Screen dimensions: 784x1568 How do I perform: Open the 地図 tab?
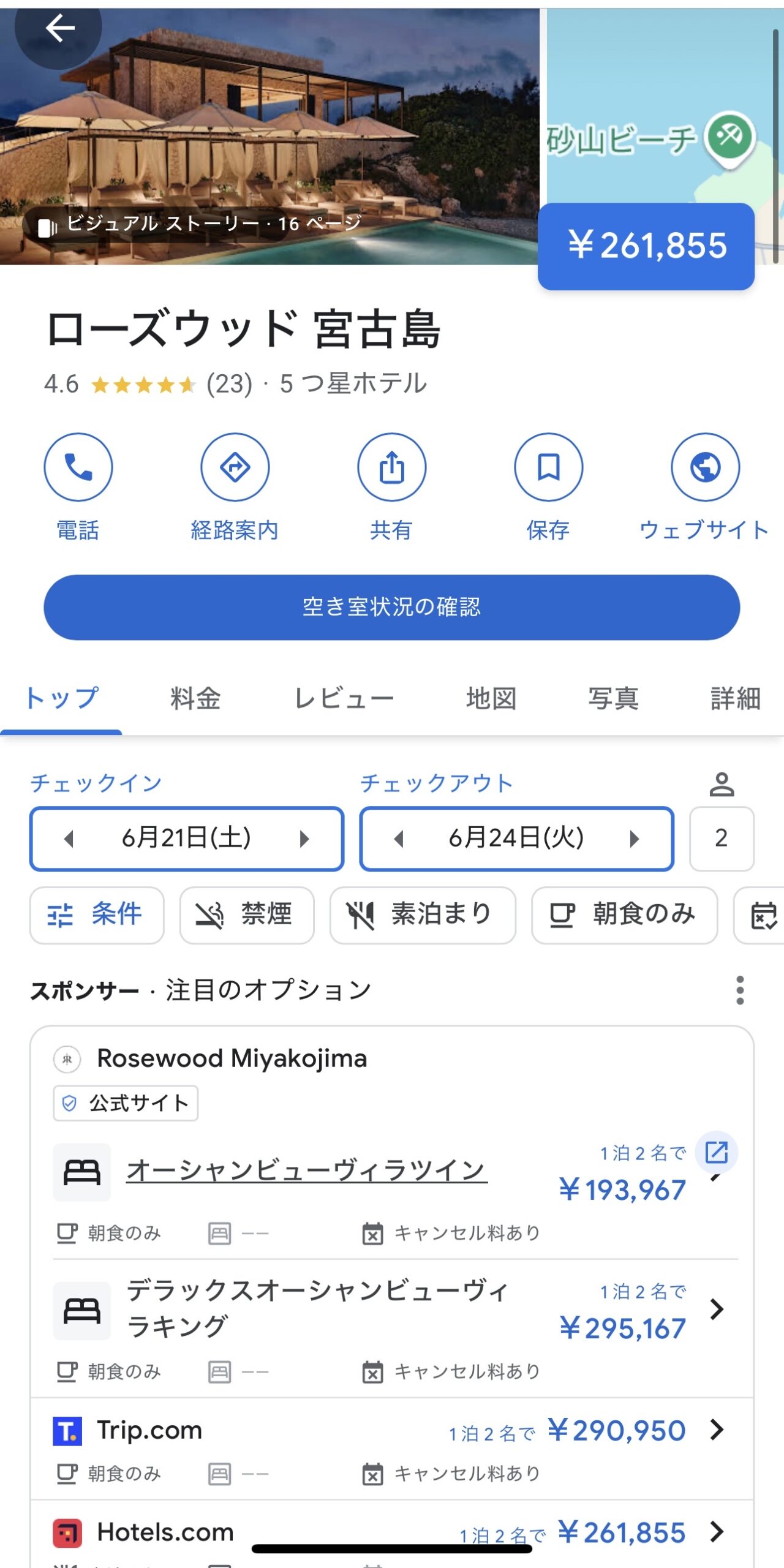pyautogui.click(x=491, y=698)
